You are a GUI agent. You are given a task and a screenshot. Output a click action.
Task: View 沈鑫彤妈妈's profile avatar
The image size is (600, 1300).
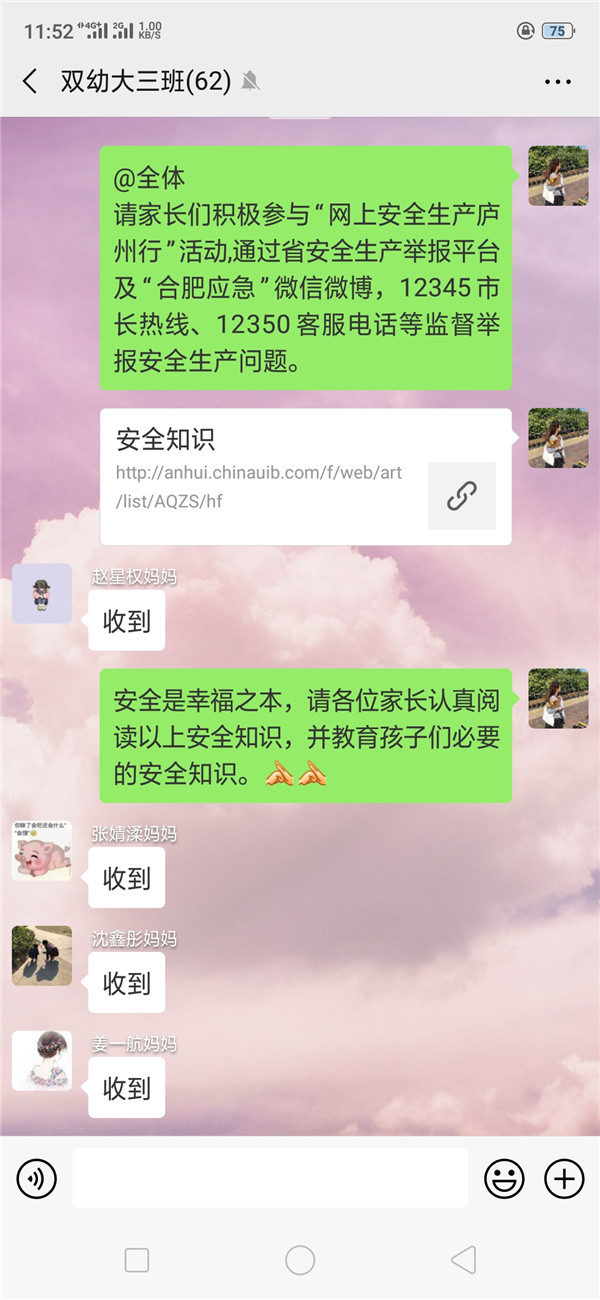click(x=42, y=956)
